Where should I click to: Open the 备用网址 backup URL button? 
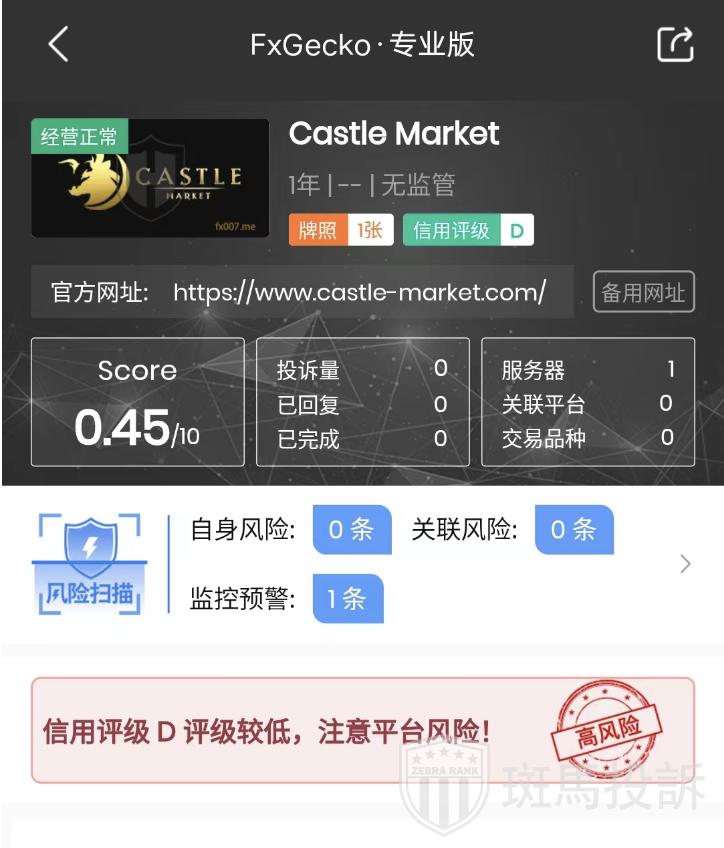[643, 292]
